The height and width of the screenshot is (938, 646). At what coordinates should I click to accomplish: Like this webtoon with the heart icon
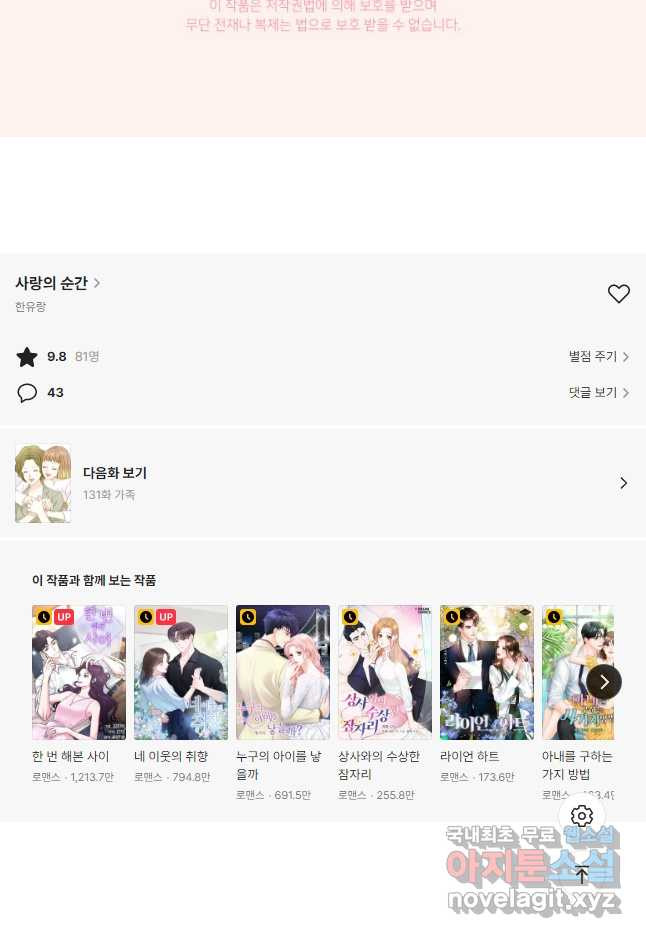[x=619, y=294]
